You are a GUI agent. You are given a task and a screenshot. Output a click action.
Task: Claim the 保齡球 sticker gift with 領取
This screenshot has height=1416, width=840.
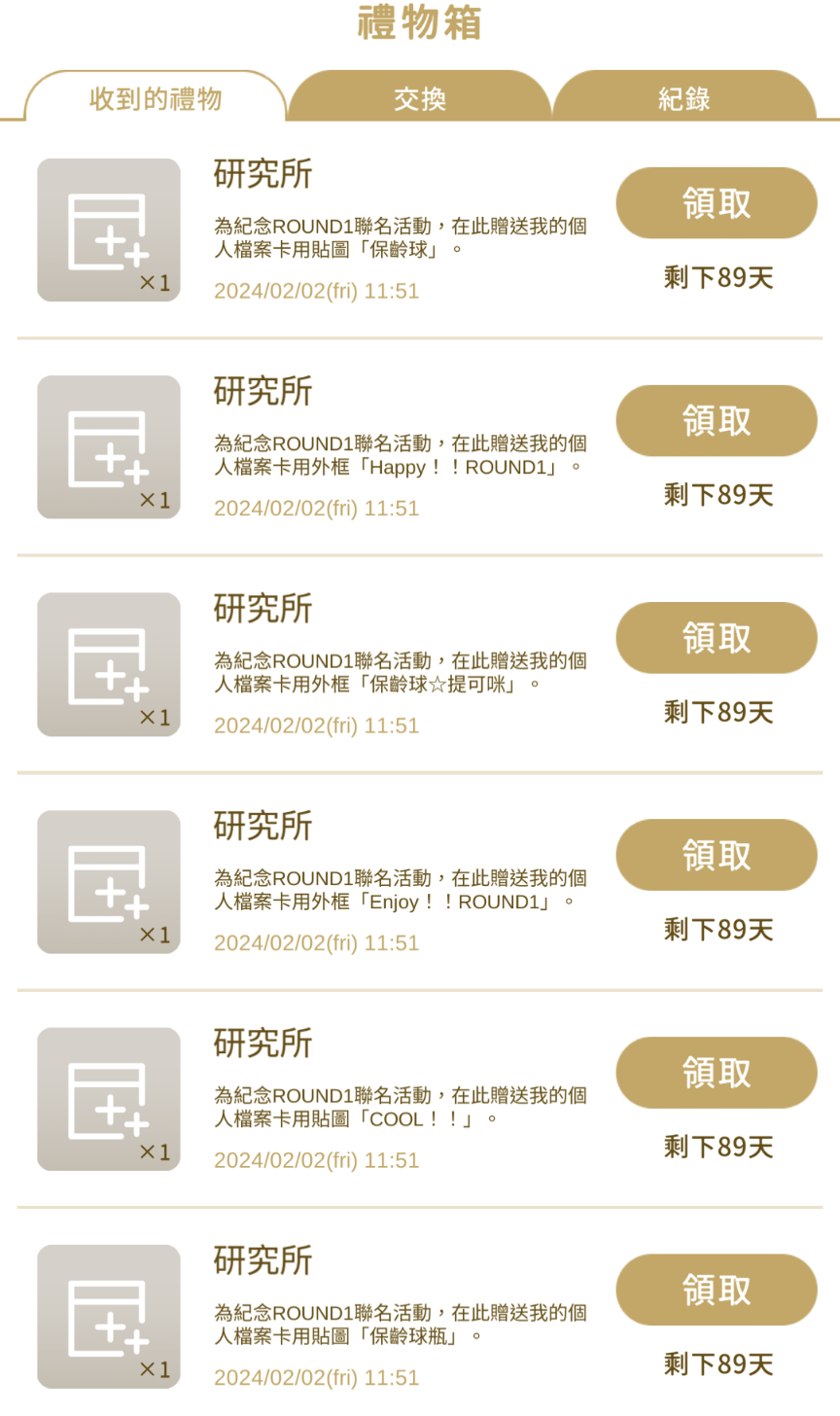coord(717,203)
